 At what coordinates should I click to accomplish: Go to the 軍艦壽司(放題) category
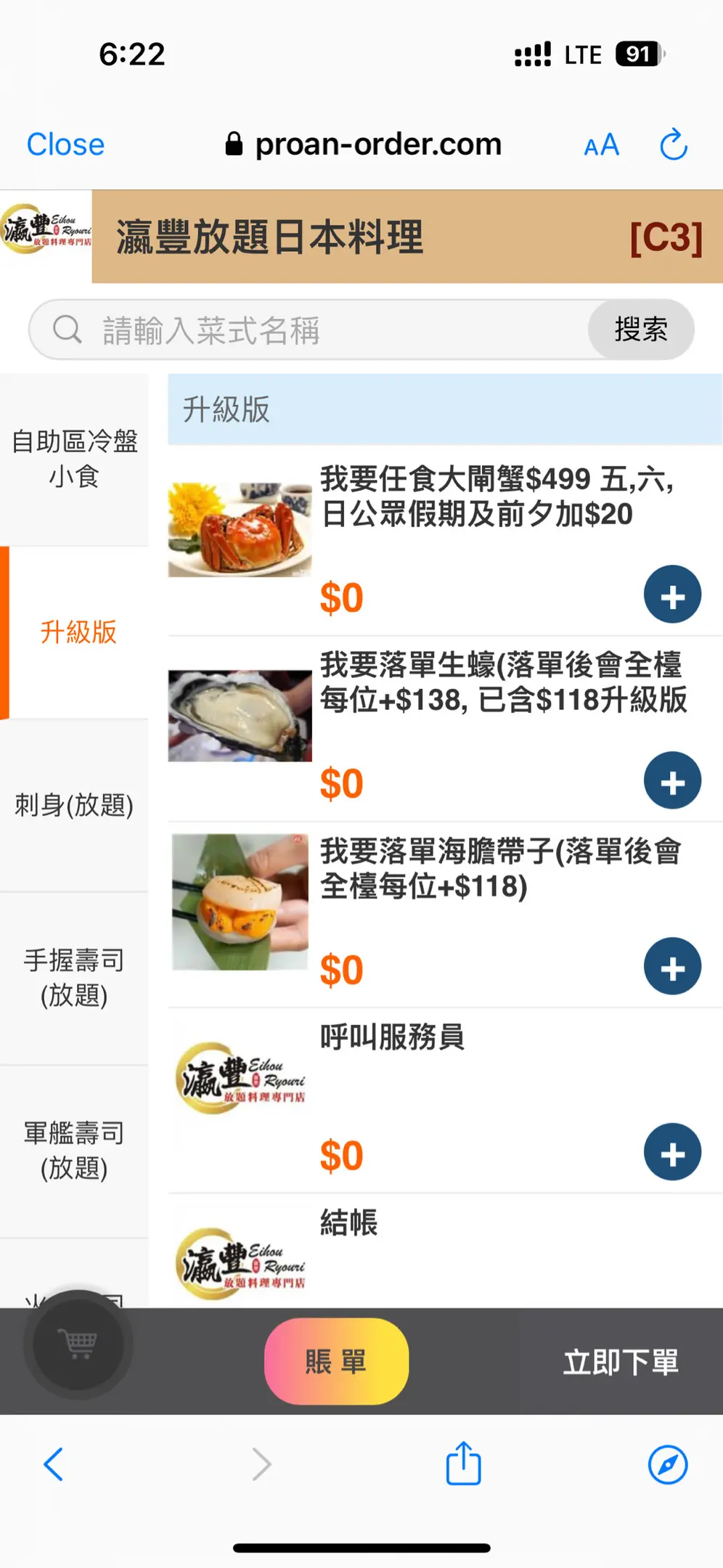pos(74,1150)
